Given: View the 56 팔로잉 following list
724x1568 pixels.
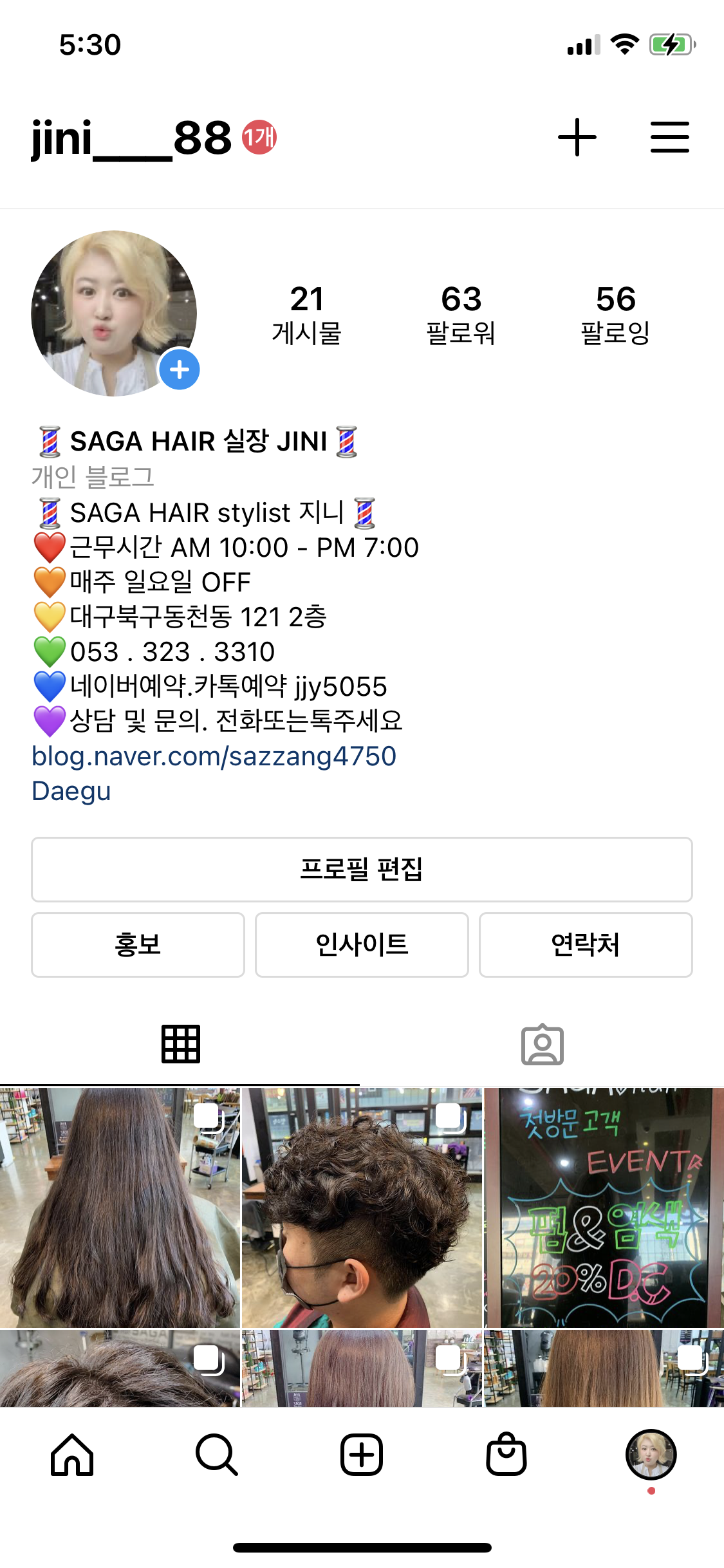Looking at the screenshot, I should (615, 315).
